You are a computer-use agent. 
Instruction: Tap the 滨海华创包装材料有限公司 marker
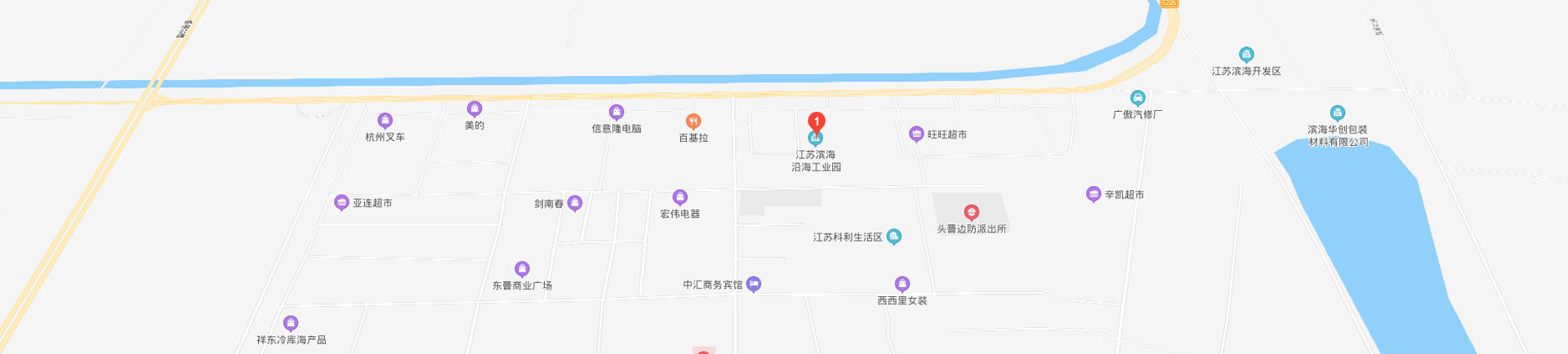pos(1337,113)
